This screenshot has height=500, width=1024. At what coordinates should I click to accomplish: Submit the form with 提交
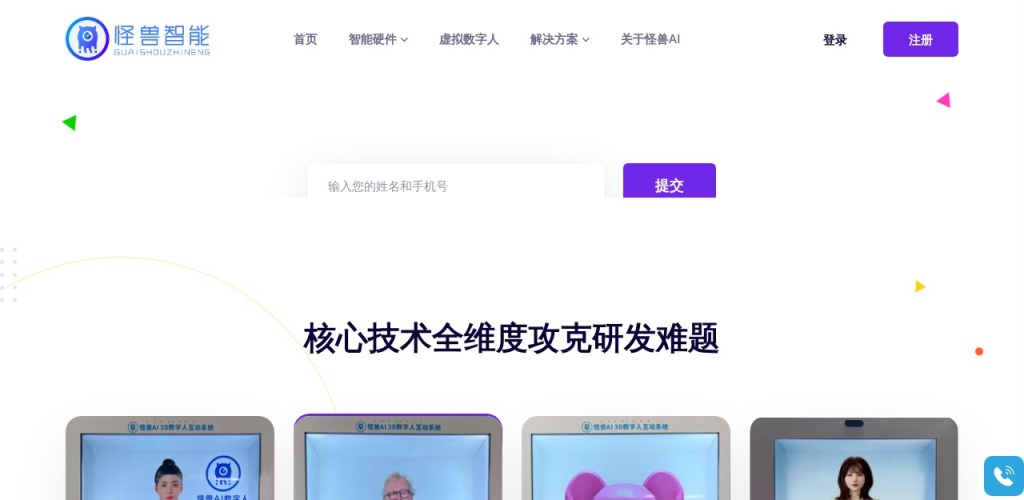[669, 184]
